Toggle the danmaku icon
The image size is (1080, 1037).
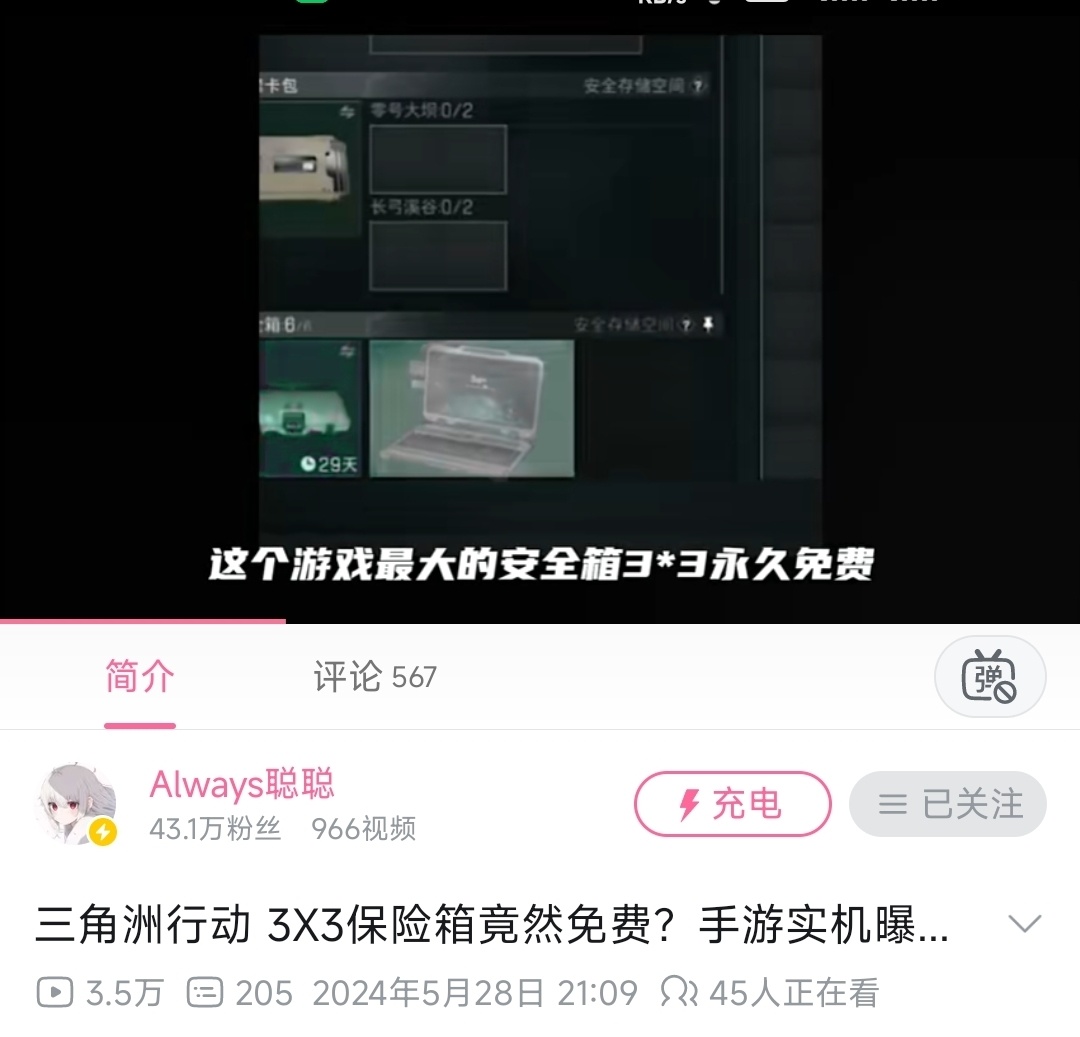click(x=990, y=676)
